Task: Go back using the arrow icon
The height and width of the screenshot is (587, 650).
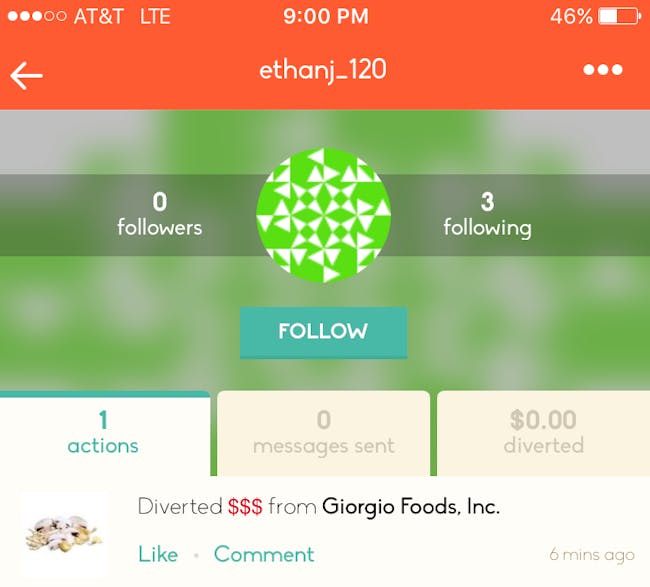Action: 27,75
